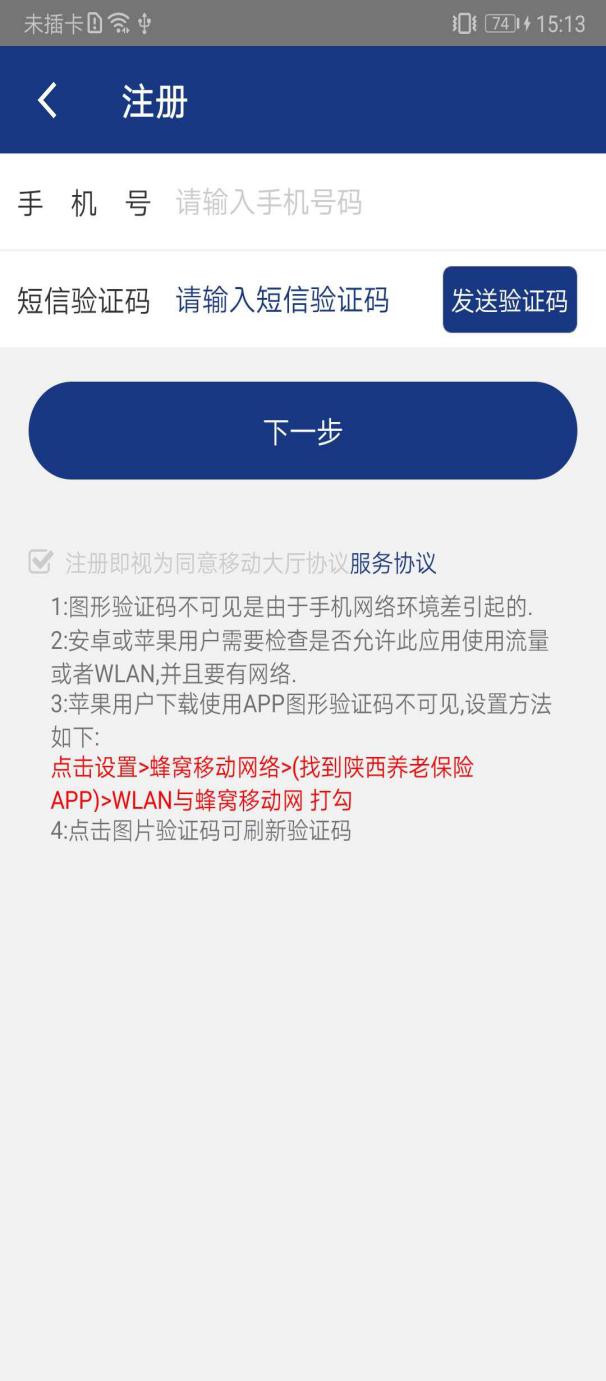Tap the 手机号 input field
The height and width of the screenshot is (1381, 606).
pos(380,203)
